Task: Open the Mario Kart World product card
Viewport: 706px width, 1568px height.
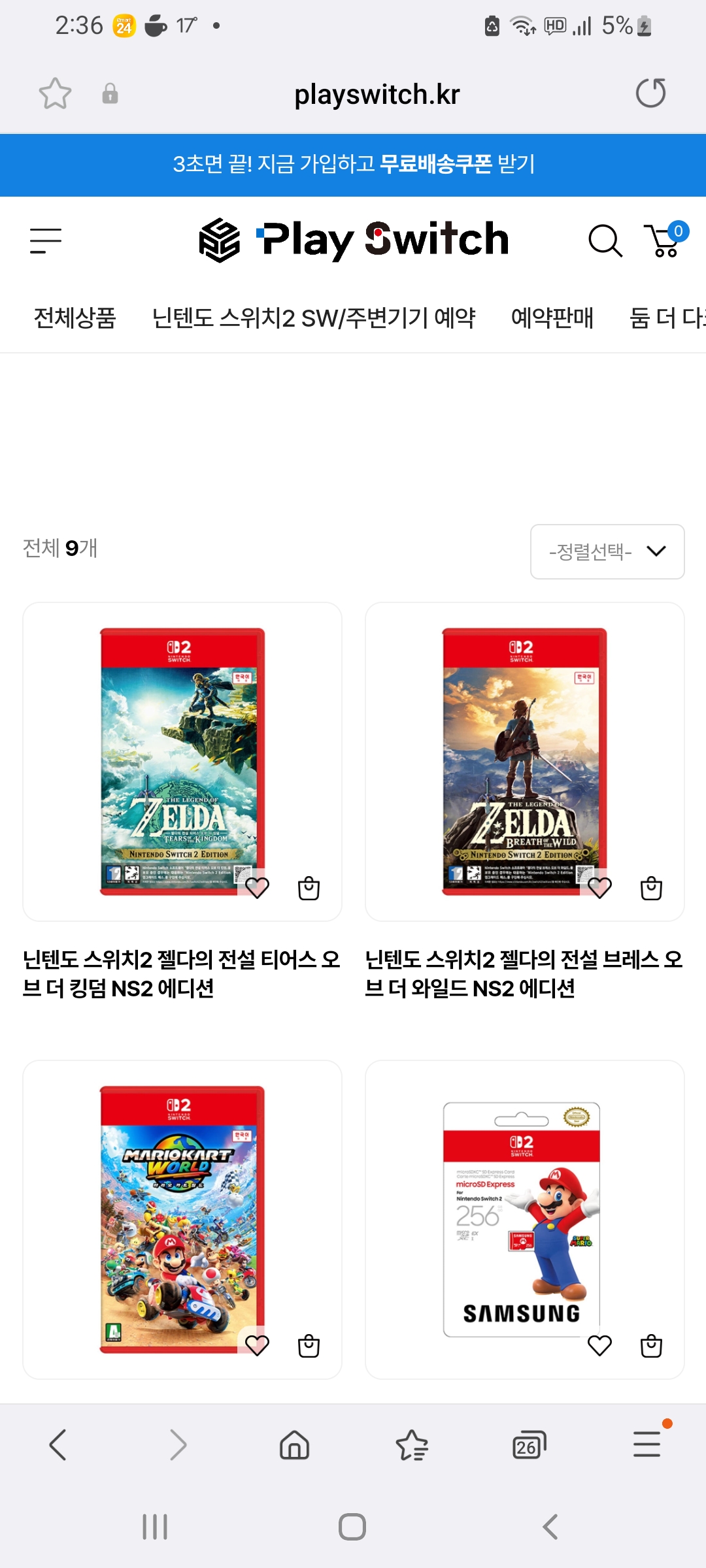Action: 182,1219
